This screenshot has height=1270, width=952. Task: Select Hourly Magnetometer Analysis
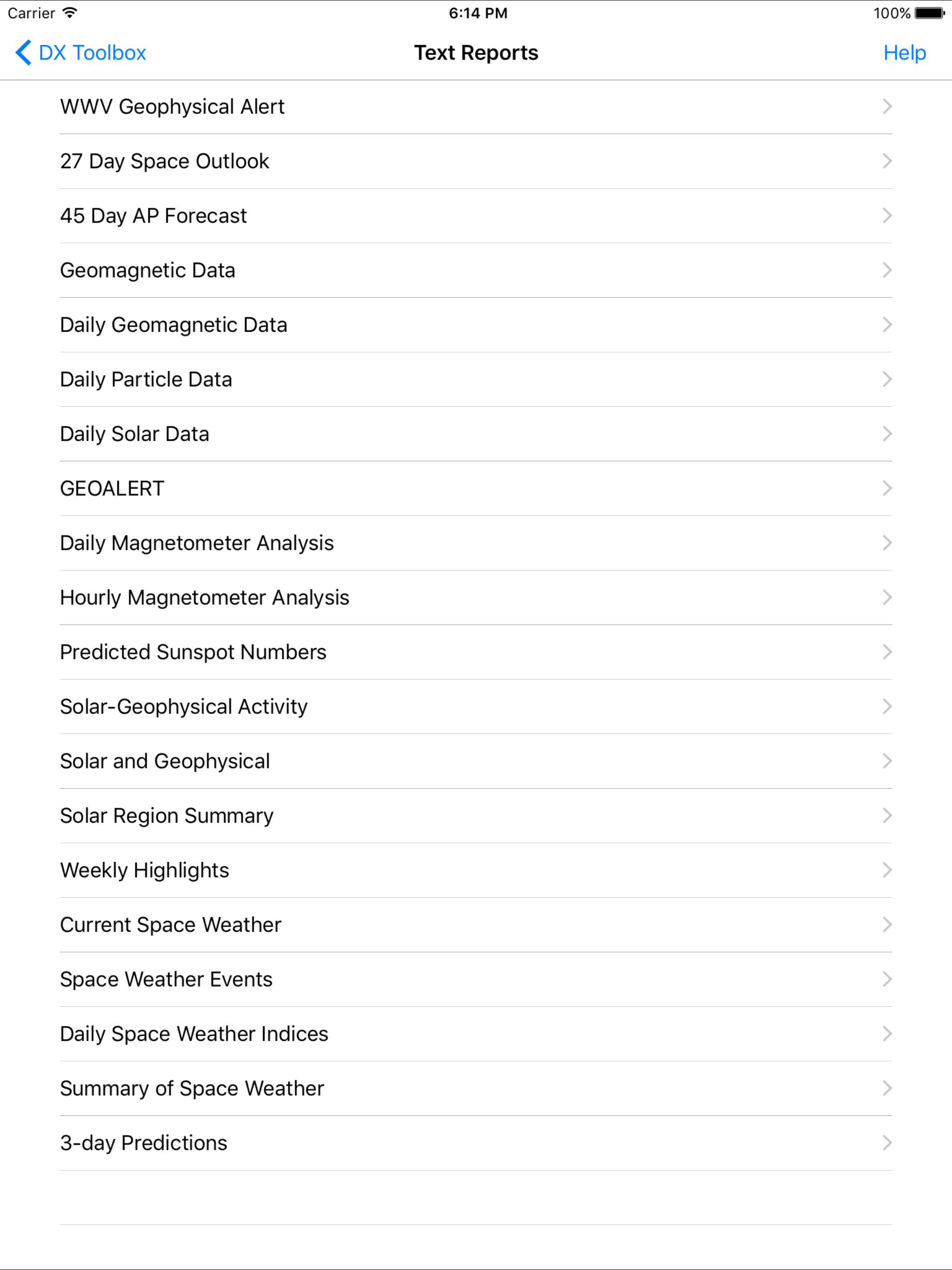205,597
